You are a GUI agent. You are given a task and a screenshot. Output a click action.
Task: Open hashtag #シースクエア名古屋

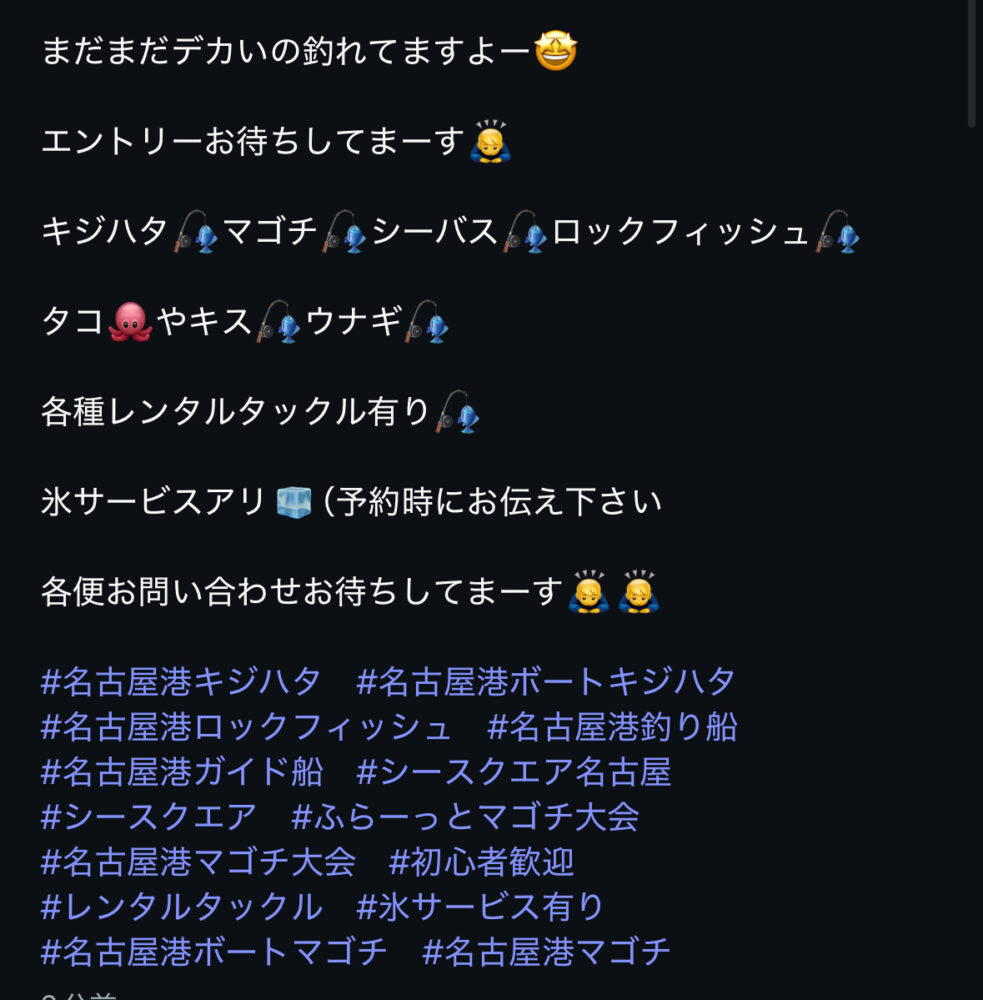click(513, 772)
